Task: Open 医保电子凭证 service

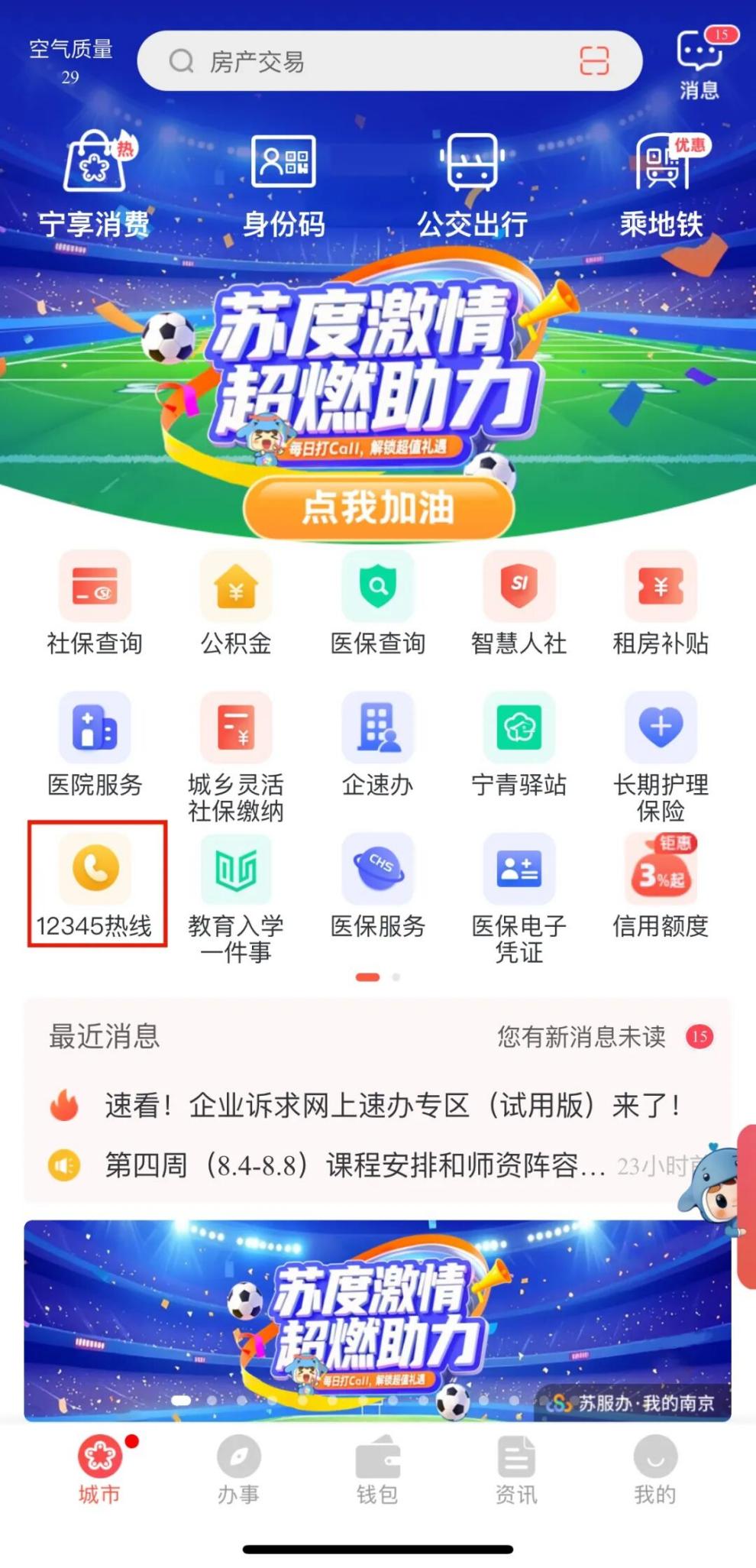Action: click(x=519, y=894)
